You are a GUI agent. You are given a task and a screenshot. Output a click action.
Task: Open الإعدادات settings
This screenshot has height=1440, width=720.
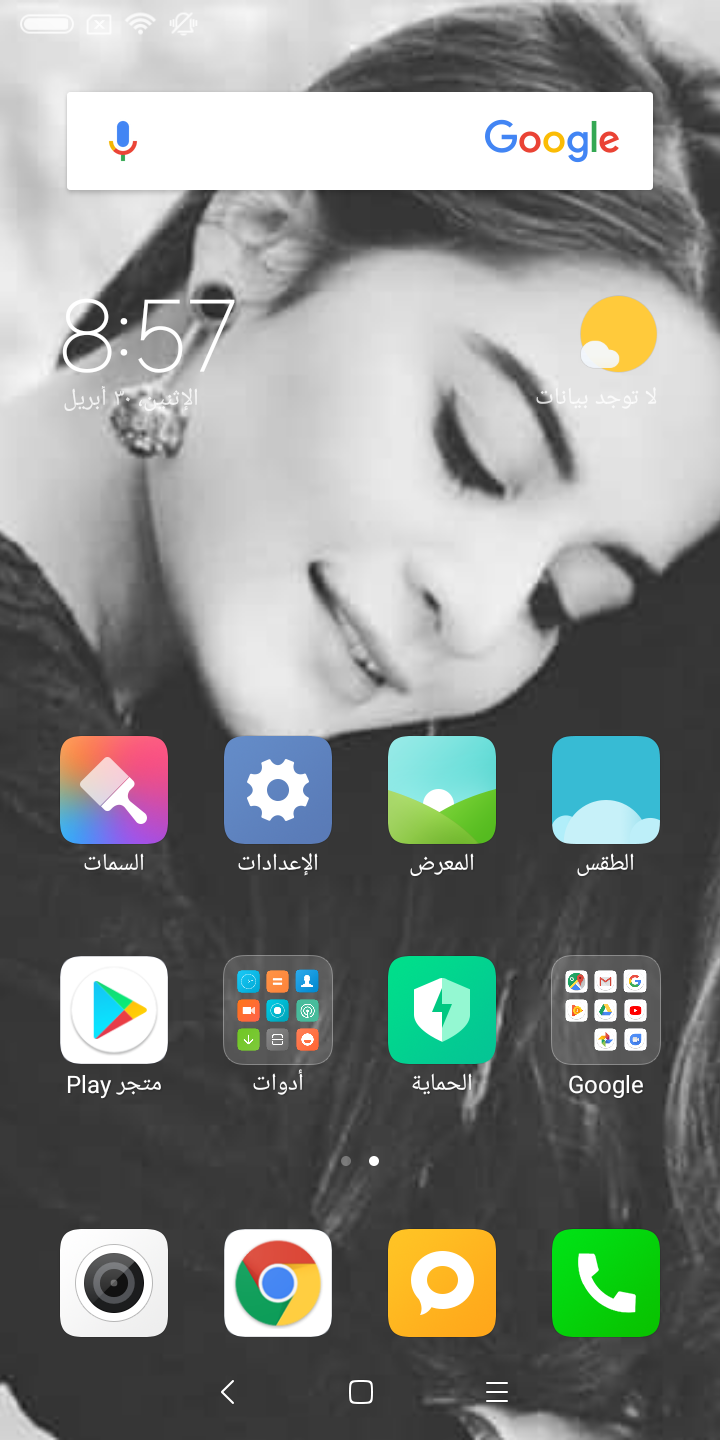pyautogui.click(x=278, y=790)
